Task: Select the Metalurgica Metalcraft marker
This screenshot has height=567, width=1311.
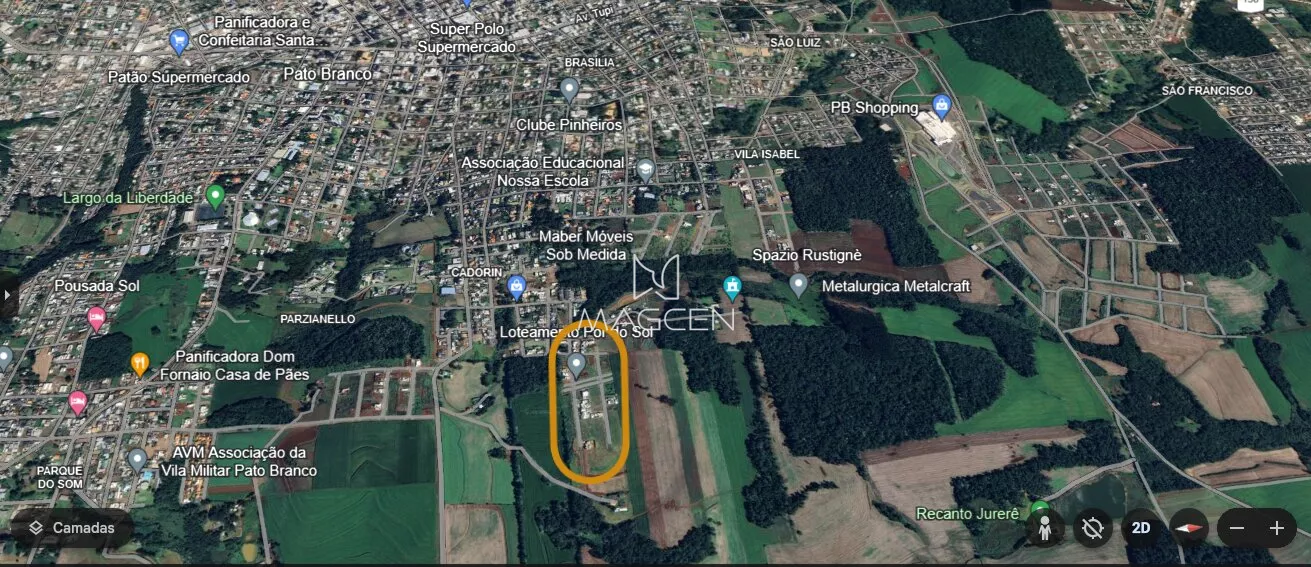Action: [x=798, y=285]
